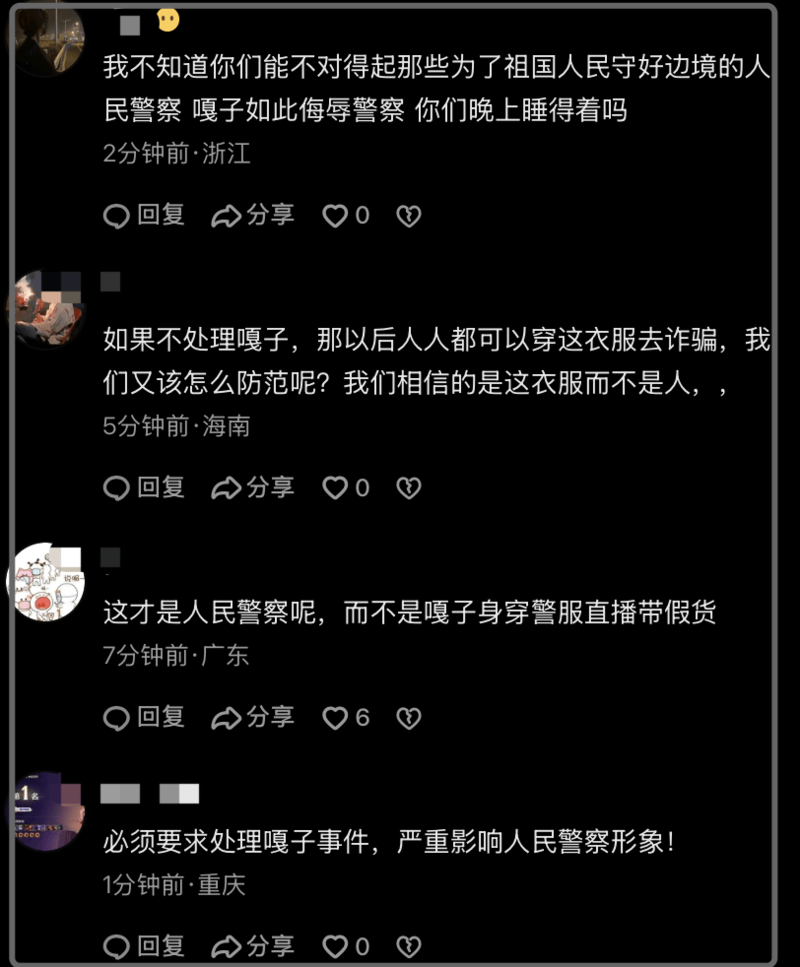View the Hainan commenter's avatar profile
800x967 pixels.
click(46, 308)
